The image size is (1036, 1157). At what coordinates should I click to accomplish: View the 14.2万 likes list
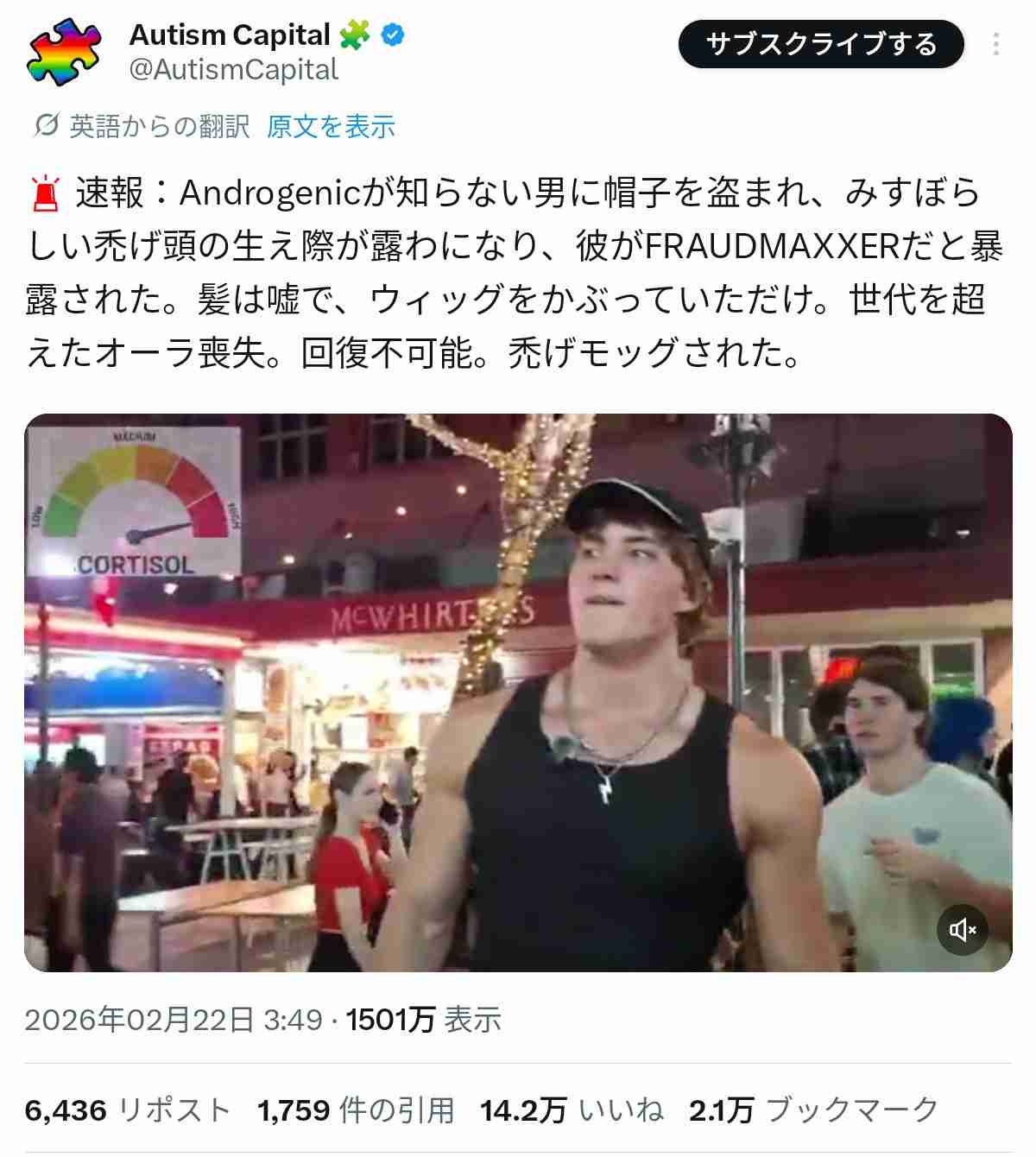click(572, 1110)
